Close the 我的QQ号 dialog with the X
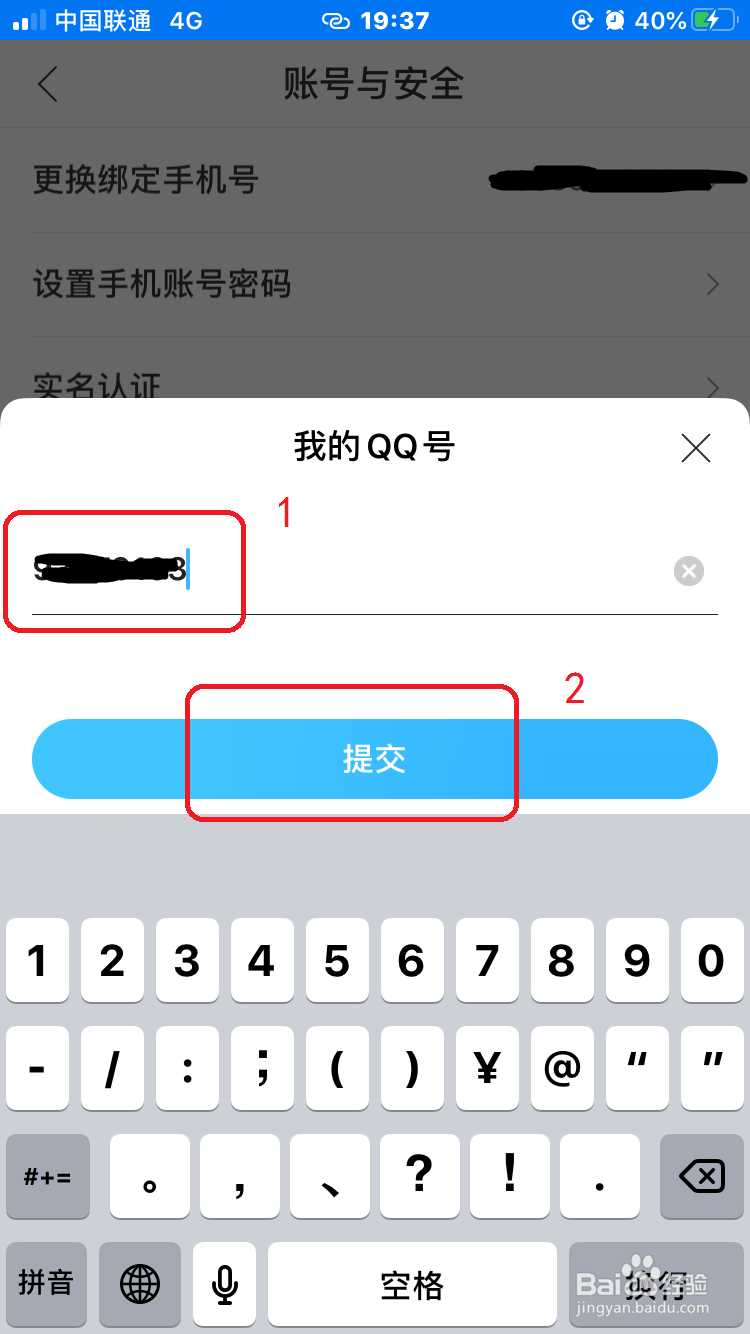Viewport: 750px width, 1334px height. pos(696,448)
